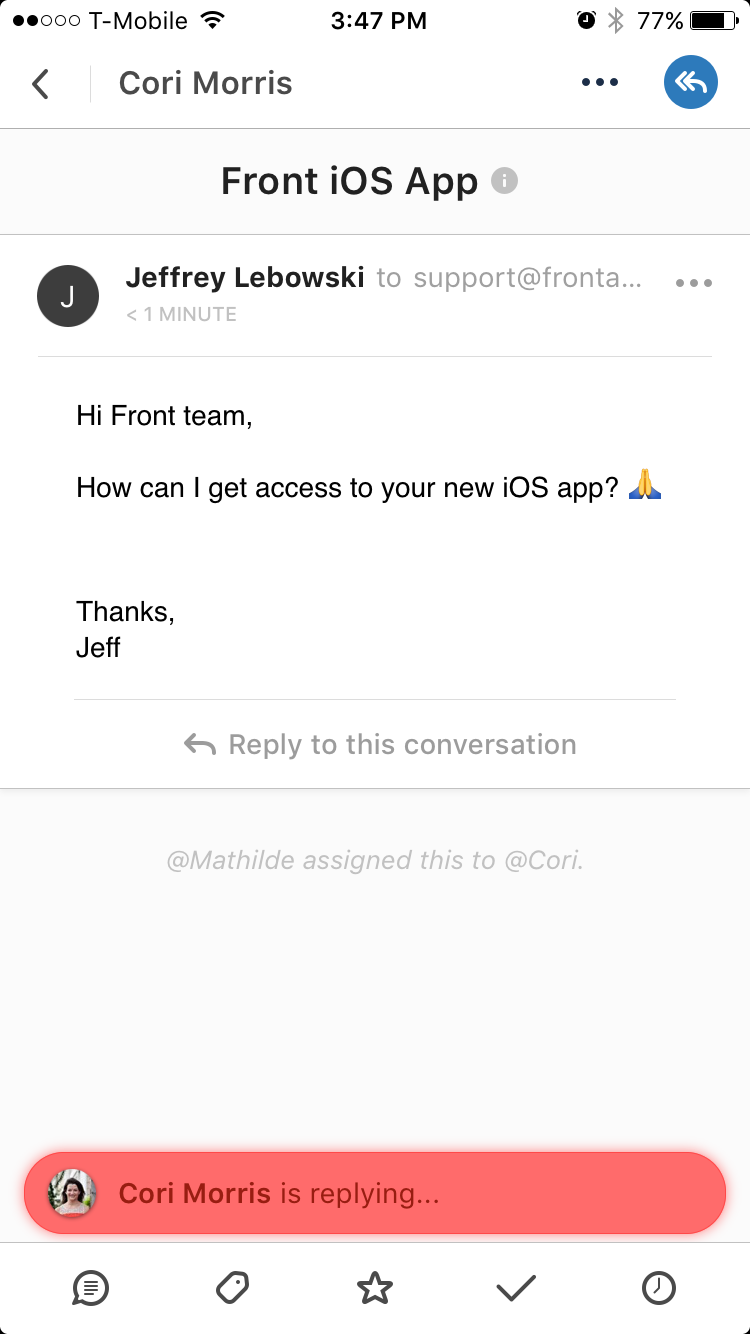750x1334 pixels.
Task: Open the Cori Morris assignee label
Action: tap(206, 83)
